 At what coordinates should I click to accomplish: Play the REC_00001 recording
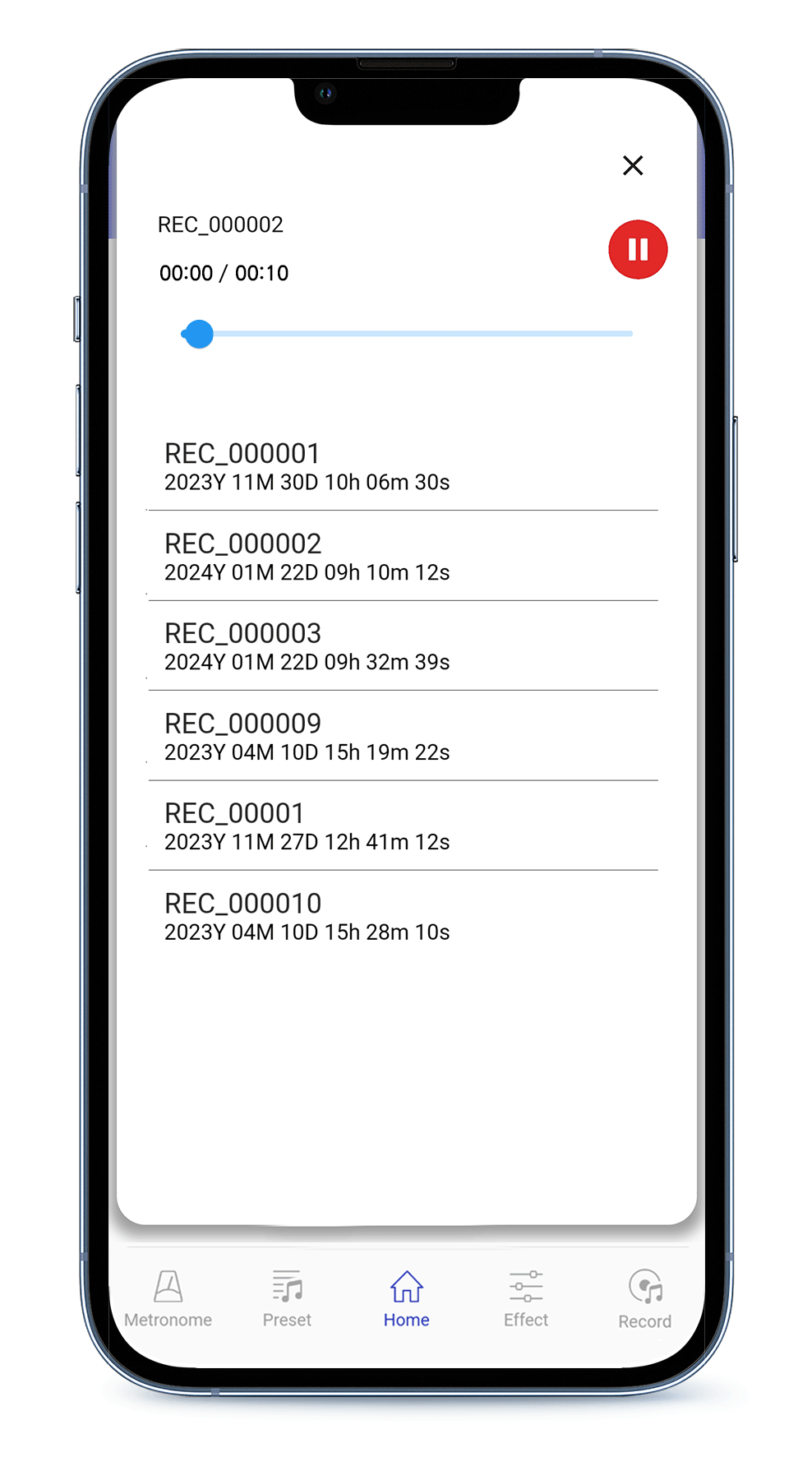(403, 826)
